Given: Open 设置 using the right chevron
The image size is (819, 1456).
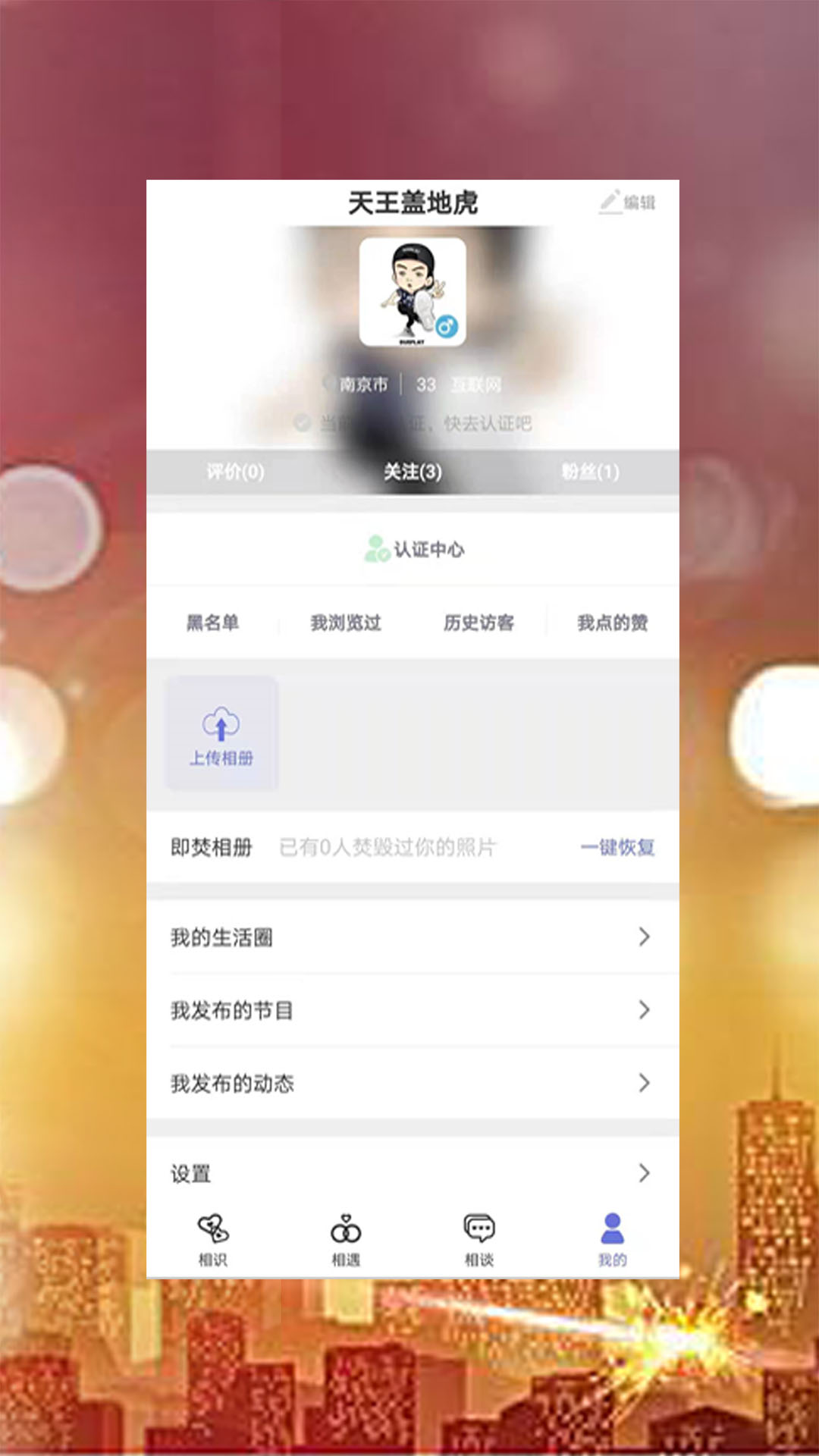Looking at the screenshot, I should [x=643, y=1172].
